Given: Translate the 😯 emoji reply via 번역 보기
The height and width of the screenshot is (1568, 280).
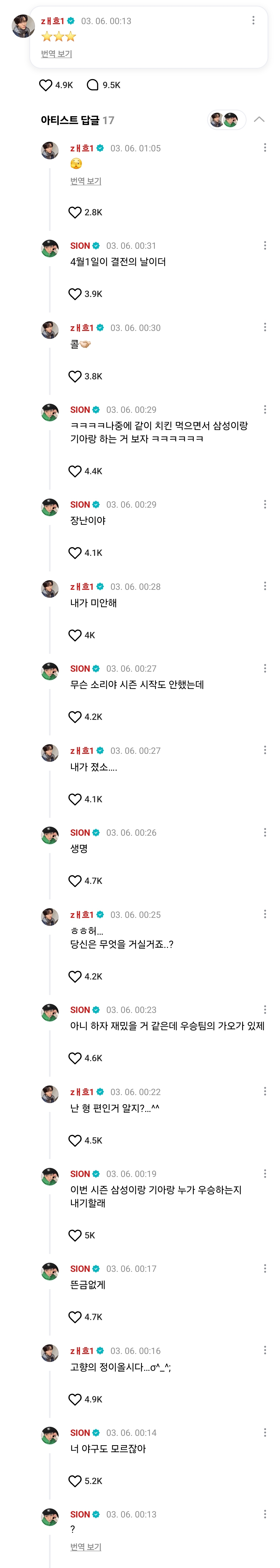Looking at the screenshot, I should 86,181.
